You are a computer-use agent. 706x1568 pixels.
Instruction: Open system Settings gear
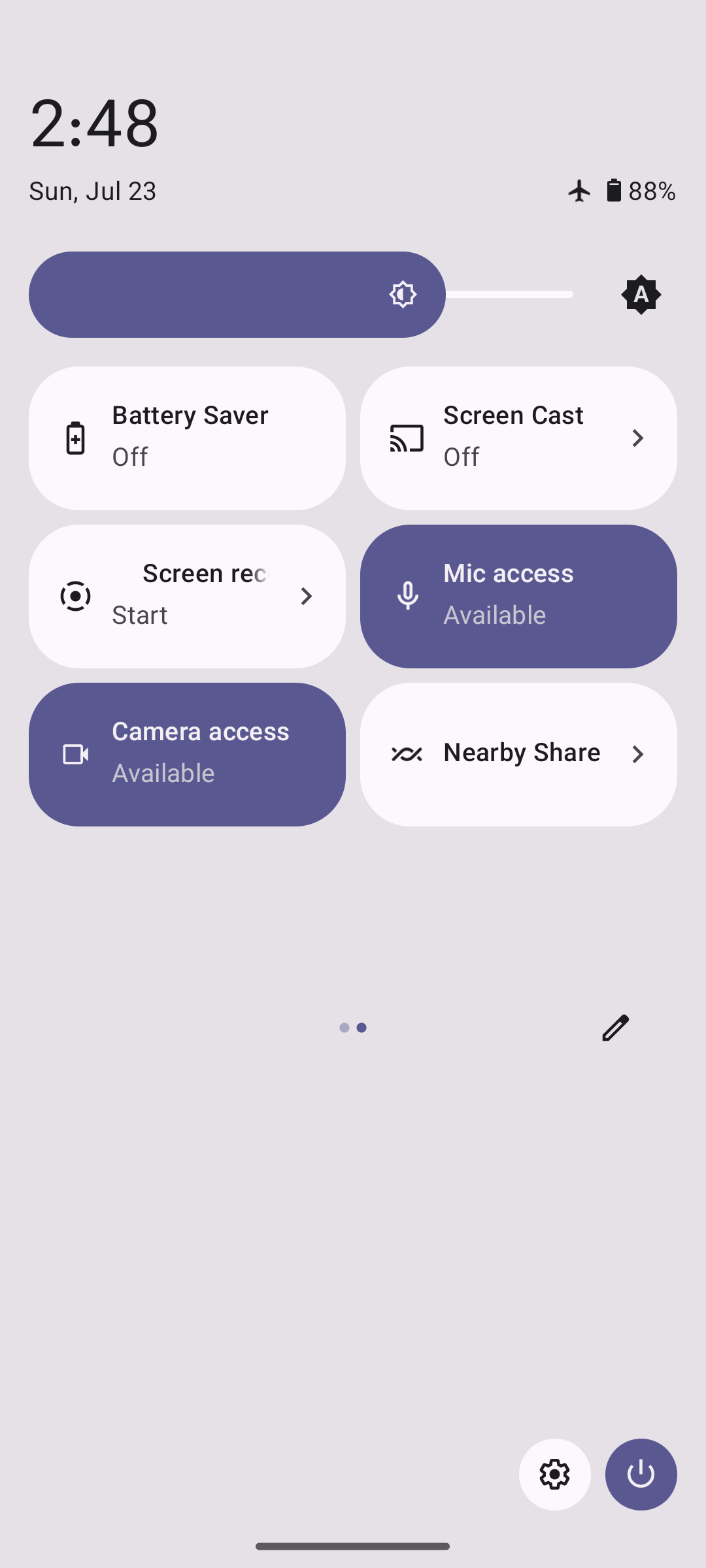(x=554, y=1474)
